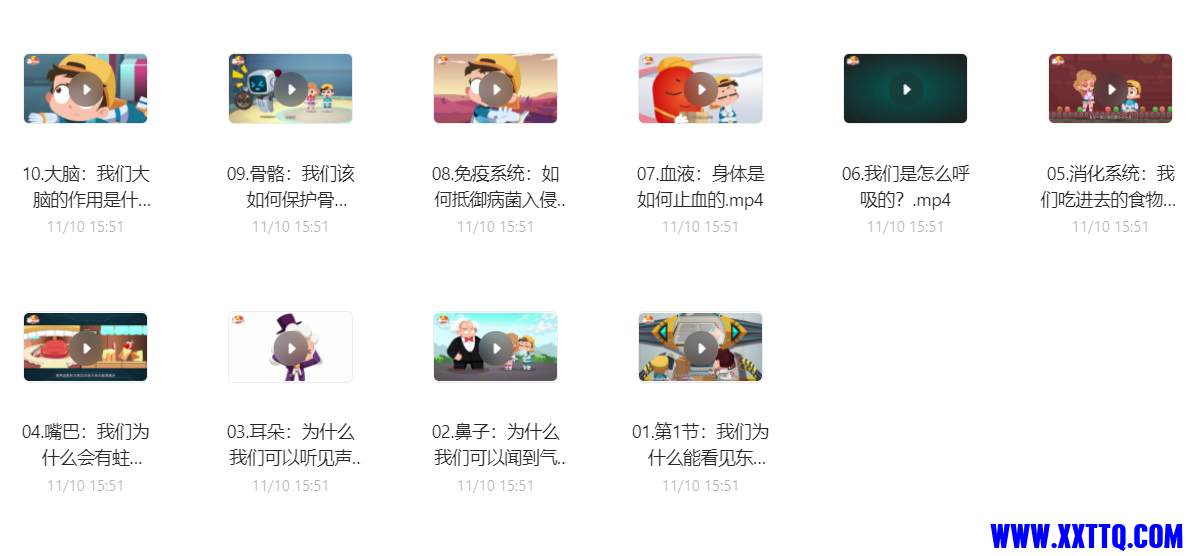Open video 04 about the mouth and cavities
The height and width of the screenshot is (556, 1188).
pos(86,347)
